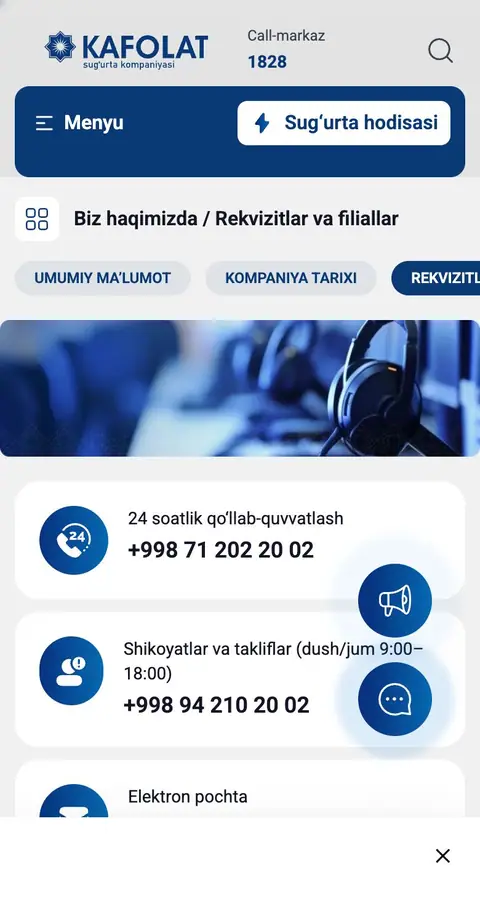Open the Elektron pochta card

(x=240, y=790)
